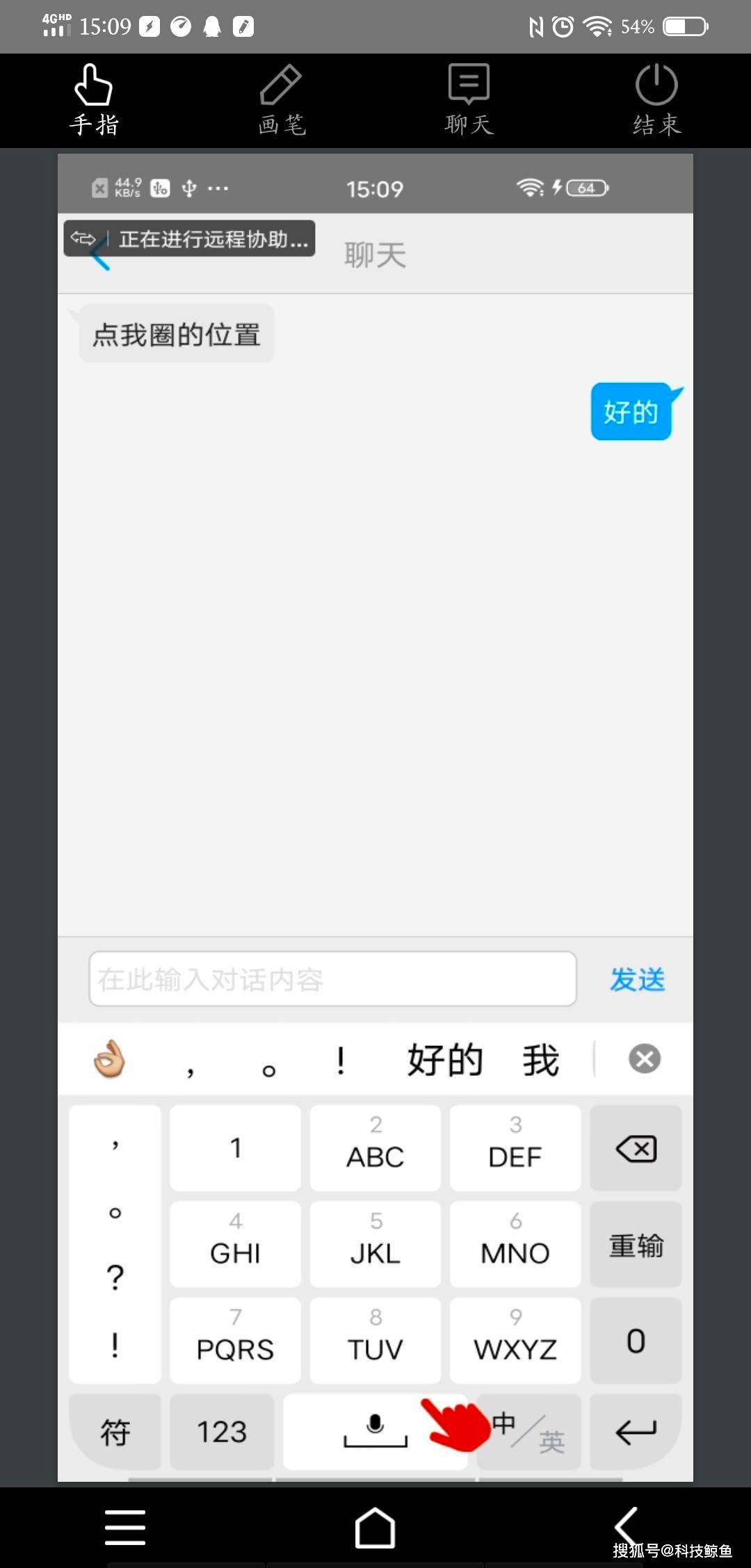Dismiss the keyboard suggestion bar
Viewport: 751px width, 1568px height.
[644, 1059]
